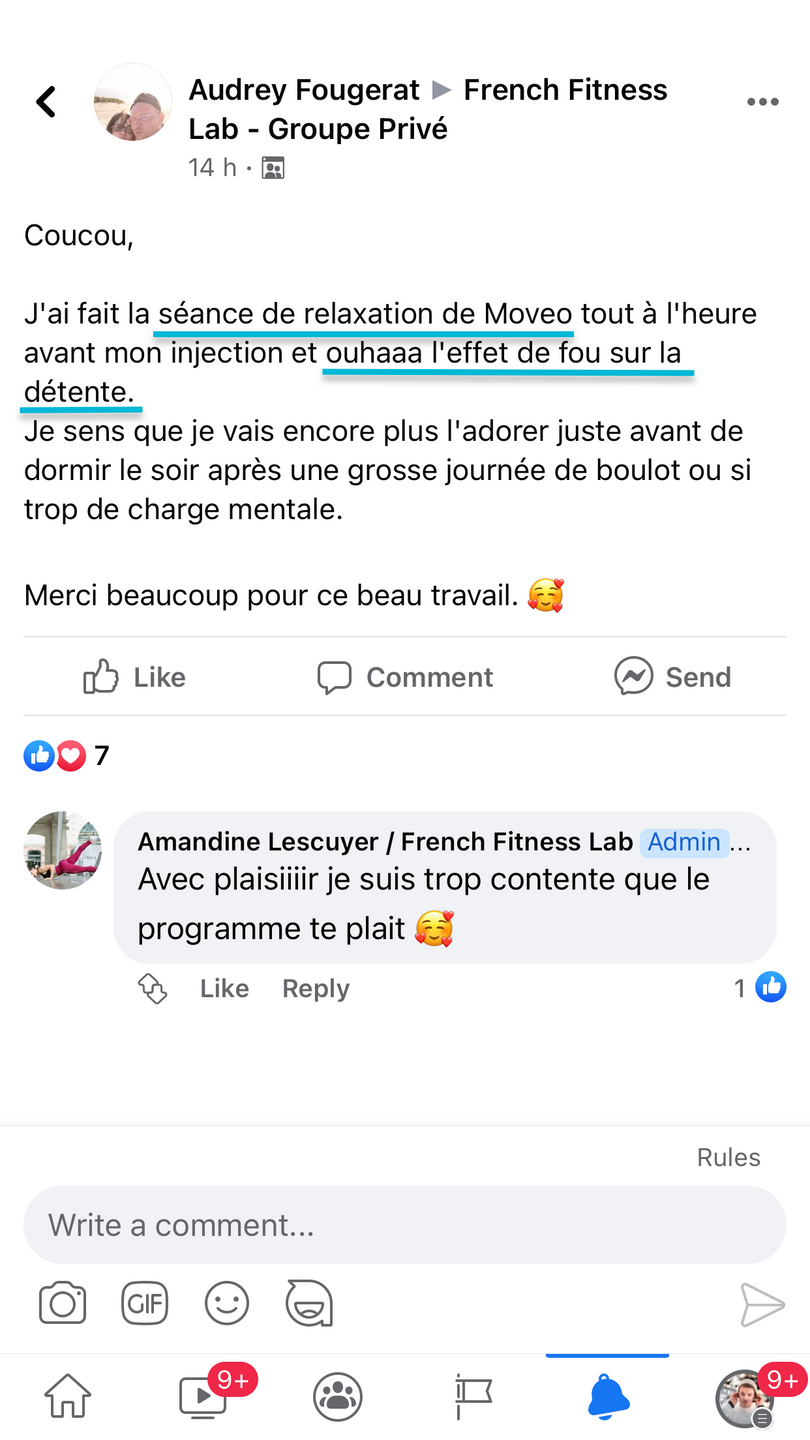Like Amandine Lescuyer's comment
This screenshot has width=810, height=1440.
224,989
